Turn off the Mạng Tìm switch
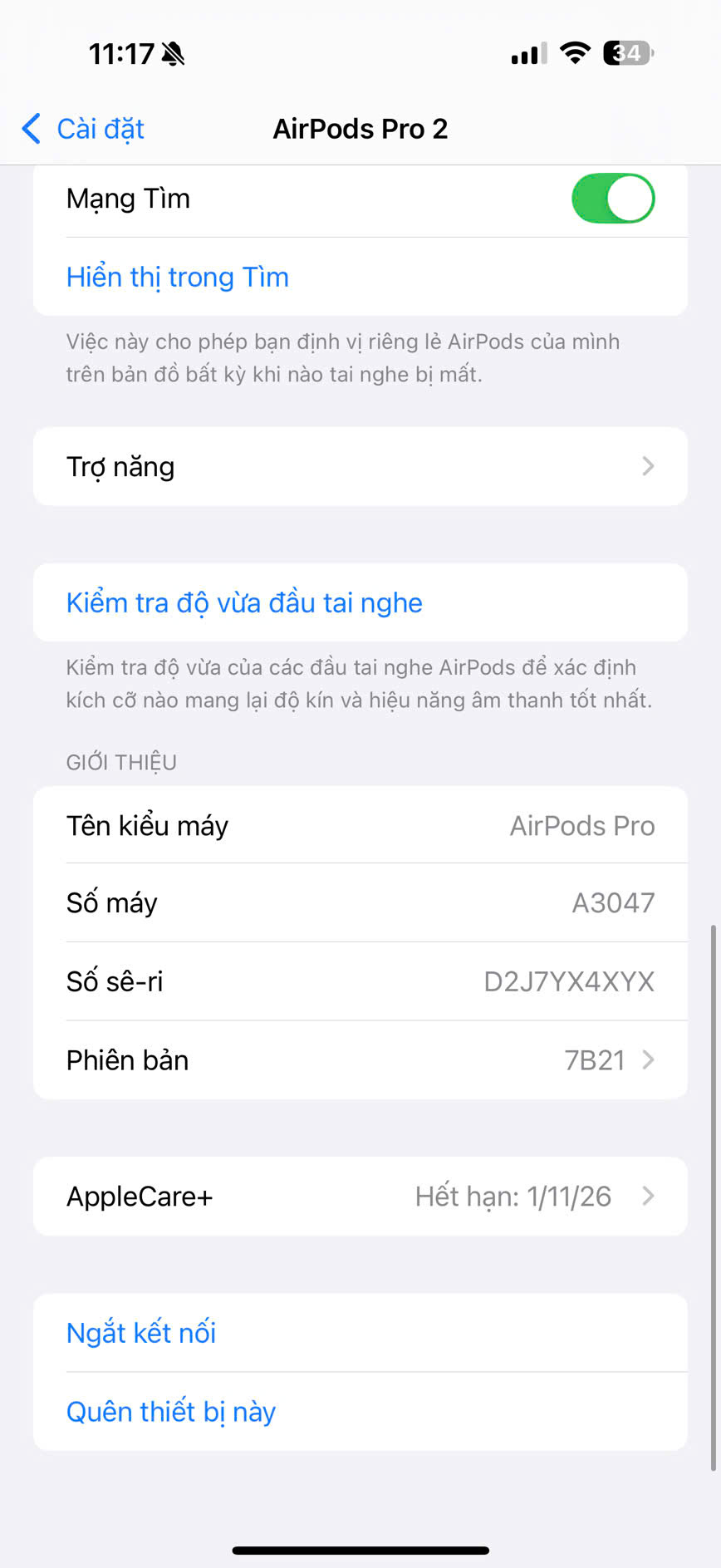721x1568 pixels. pos(613,199)
